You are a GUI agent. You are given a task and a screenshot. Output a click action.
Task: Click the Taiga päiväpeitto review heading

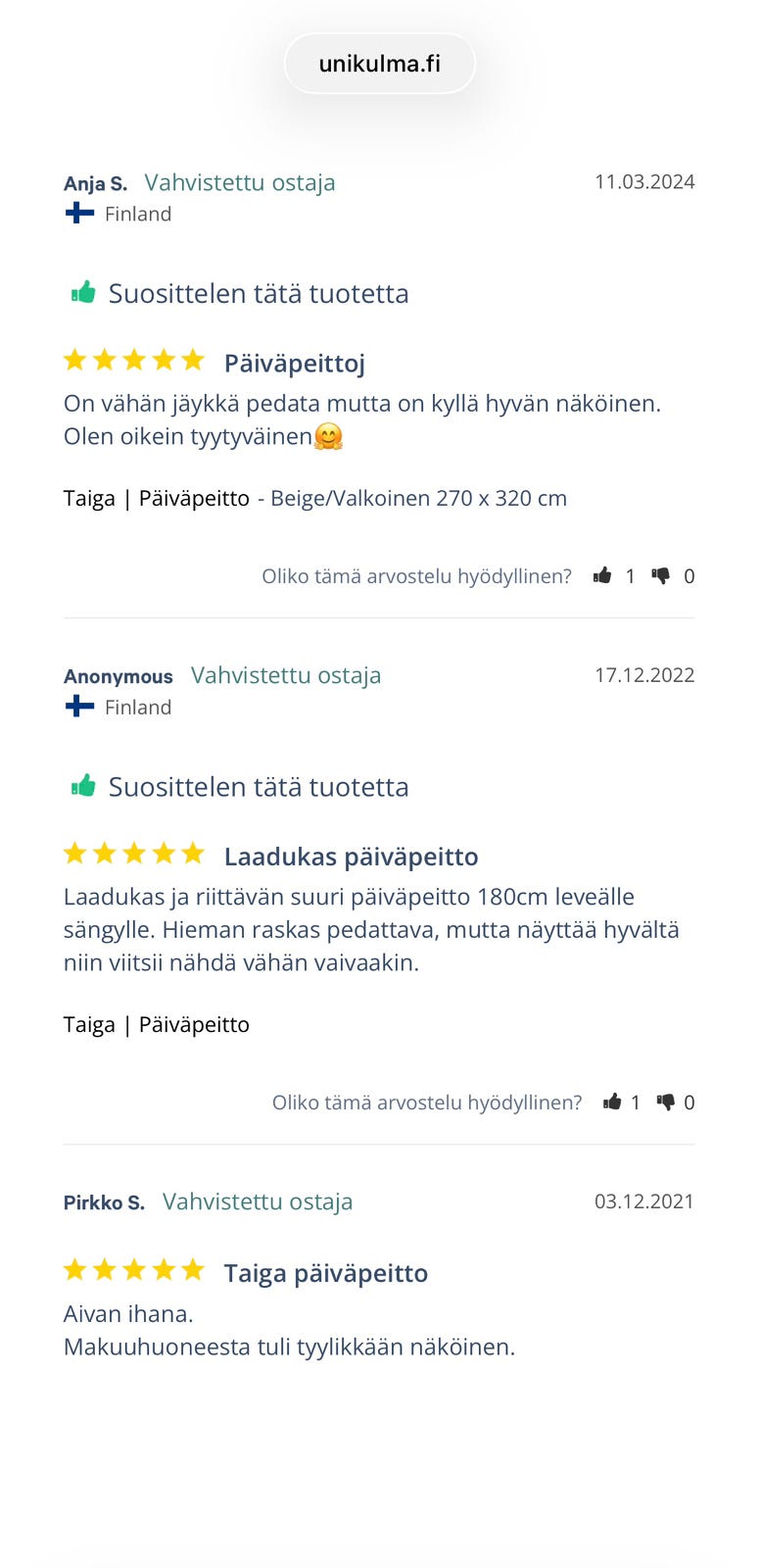pyautogui.click(x=325, y=1271)
